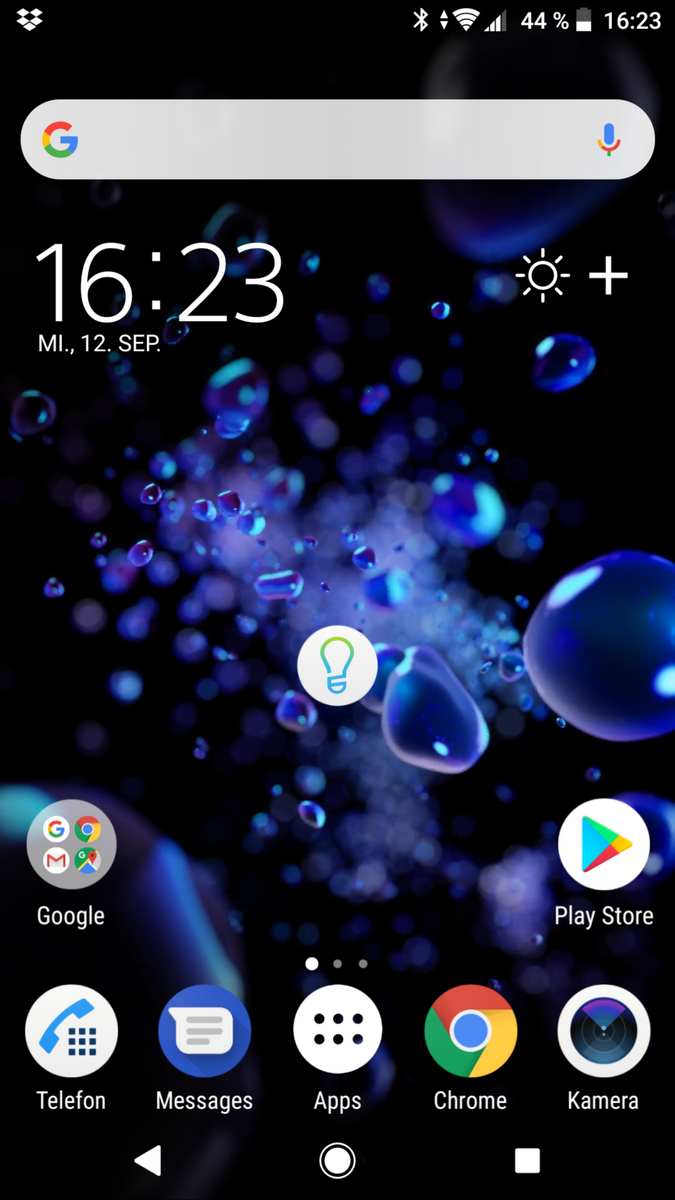
Task: Open the Kamera app
Action: [x=603, y=1031]
